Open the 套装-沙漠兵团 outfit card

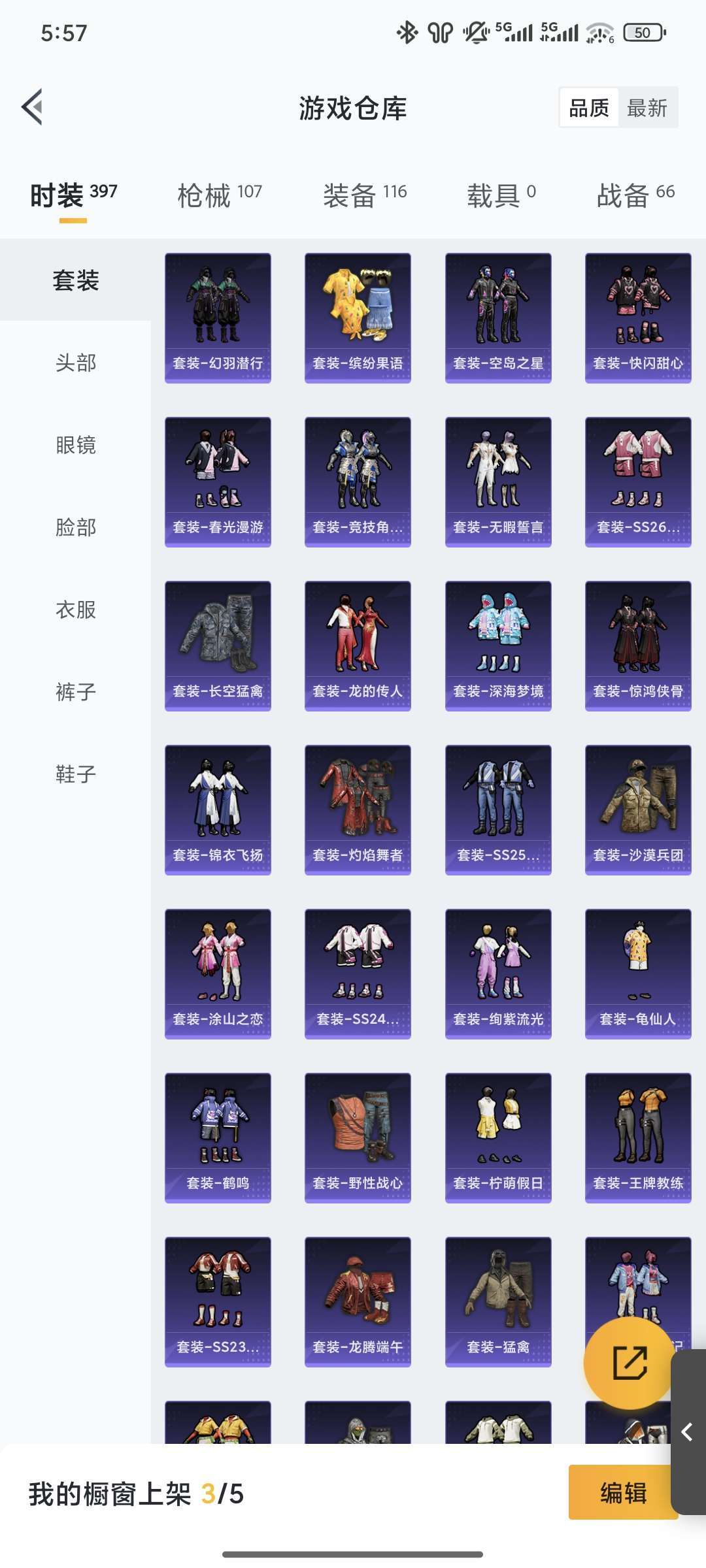[x=638, y=810]
